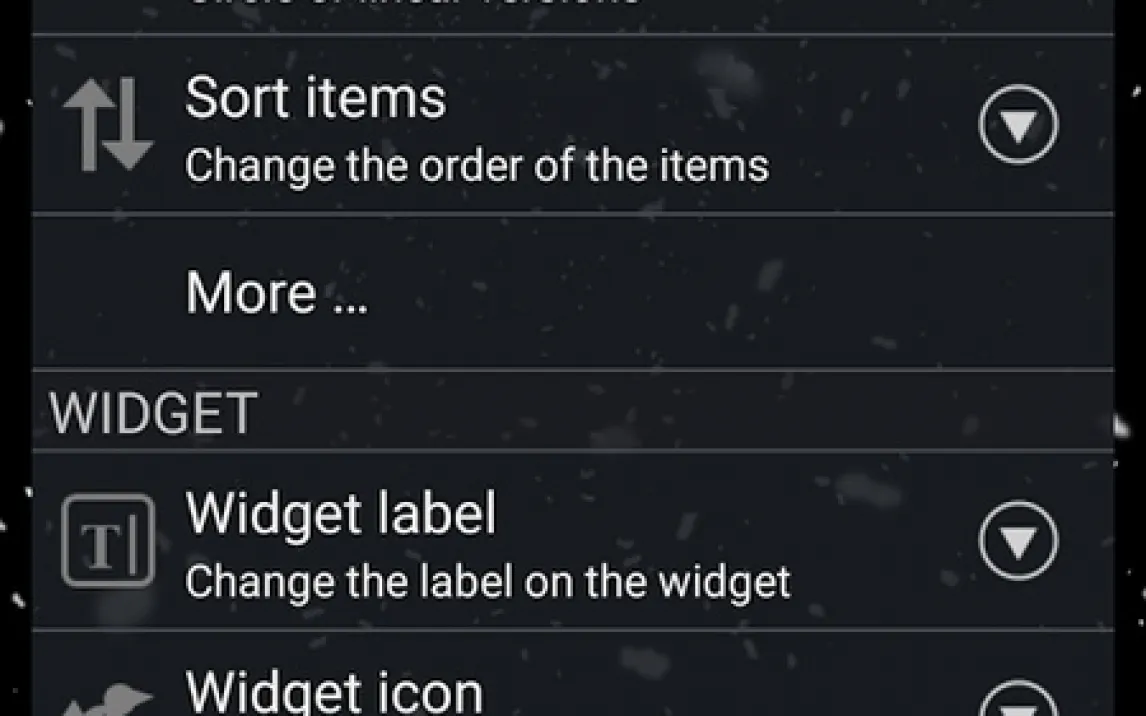Open the Widget icon setting

(x=334, y=692)
